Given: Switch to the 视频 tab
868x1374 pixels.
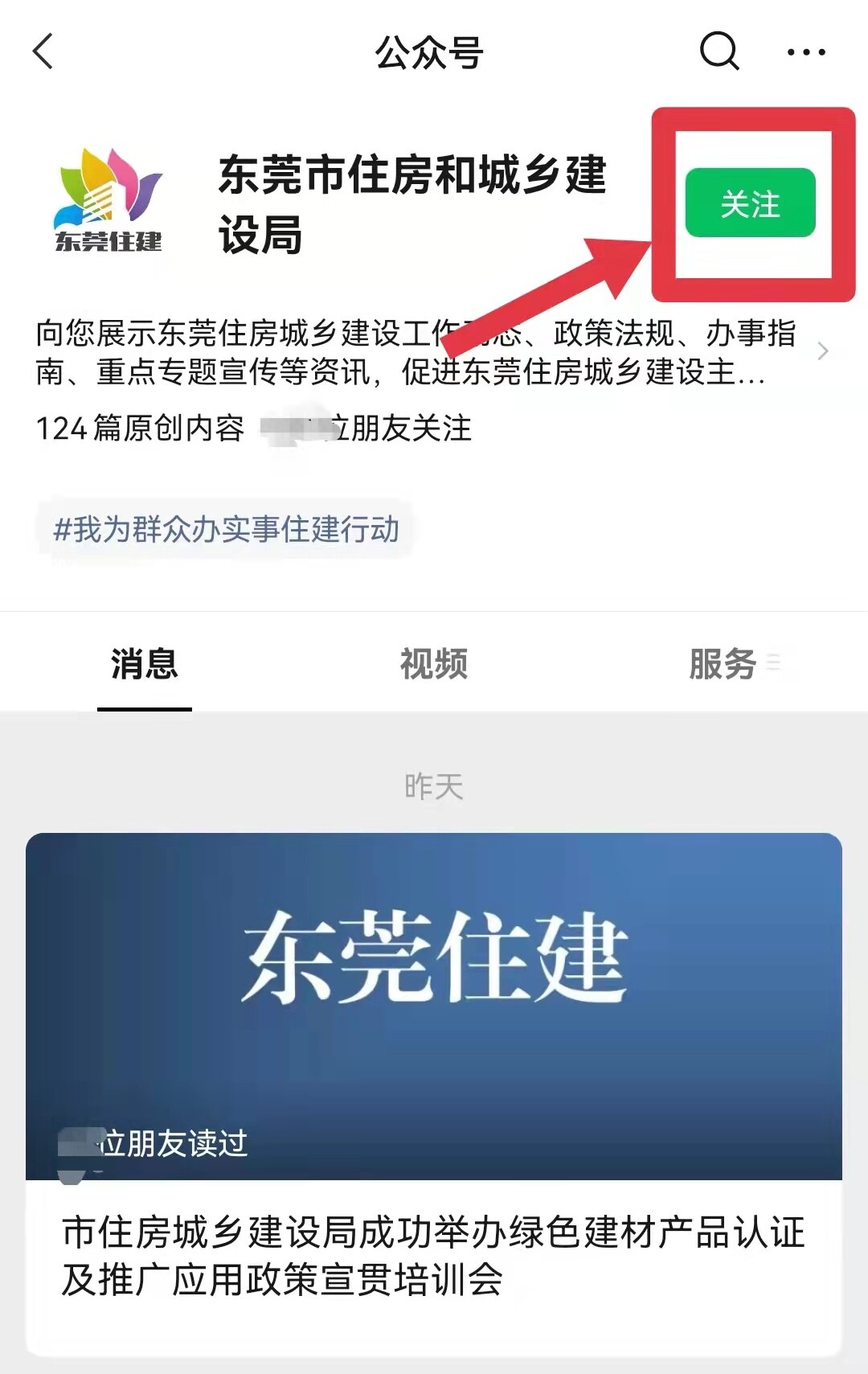Looking at the screenshot, I should 433,663.
